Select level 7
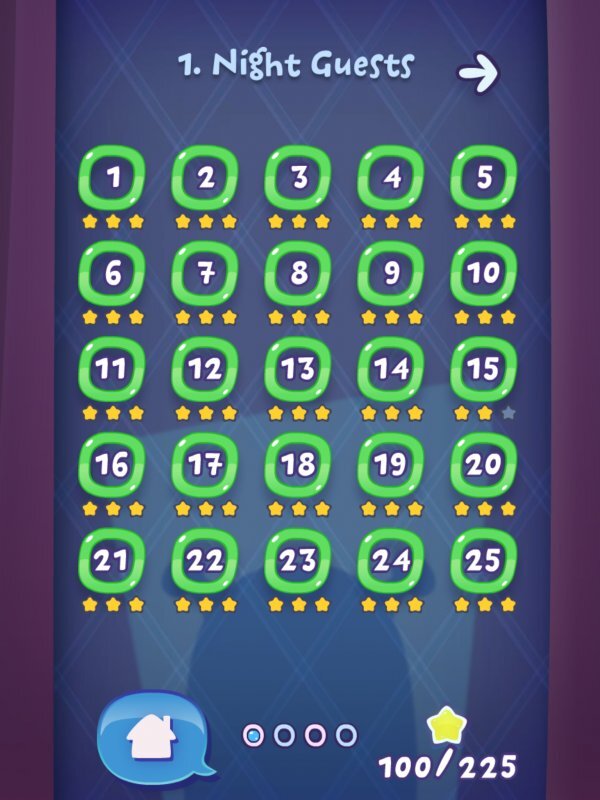This screenshot has height=800, width=600. [205, 274]
